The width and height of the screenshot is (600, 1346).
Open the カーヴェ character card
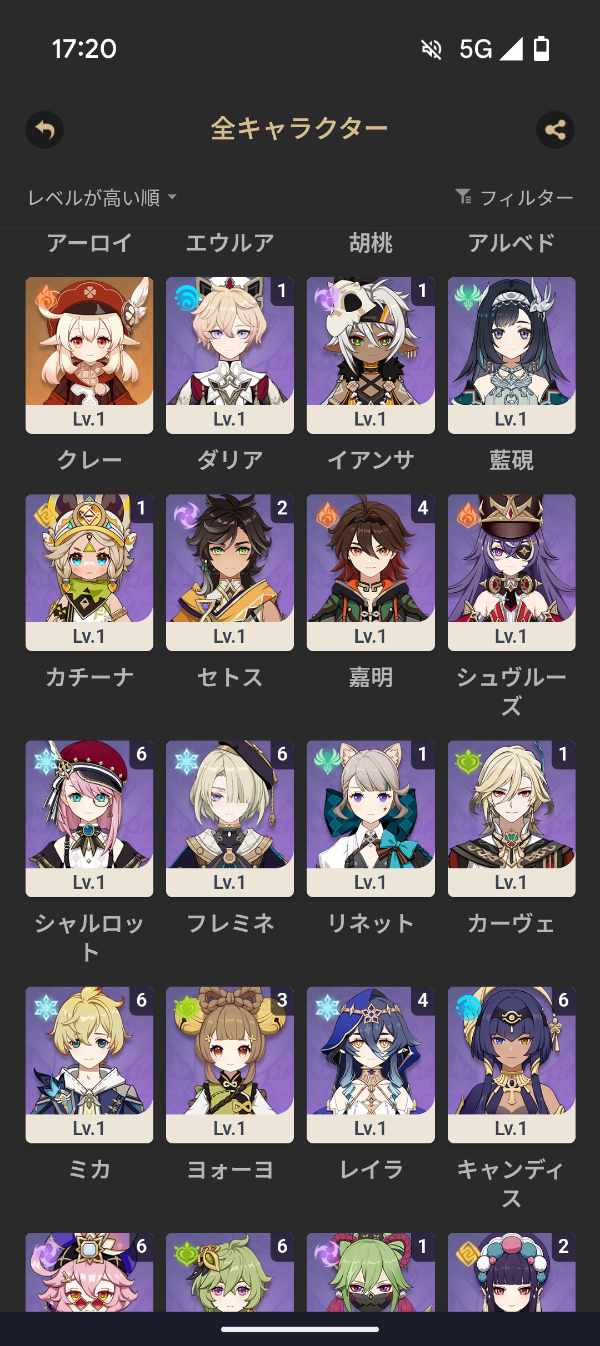point(512,817)
